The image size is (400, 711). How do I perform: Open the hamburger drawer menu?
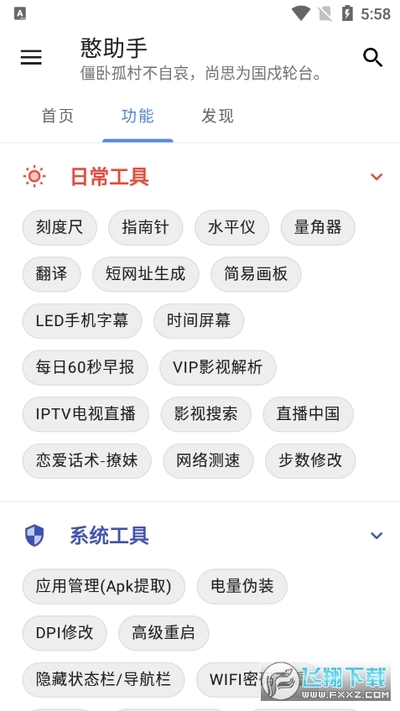click(x=31, y=58)
